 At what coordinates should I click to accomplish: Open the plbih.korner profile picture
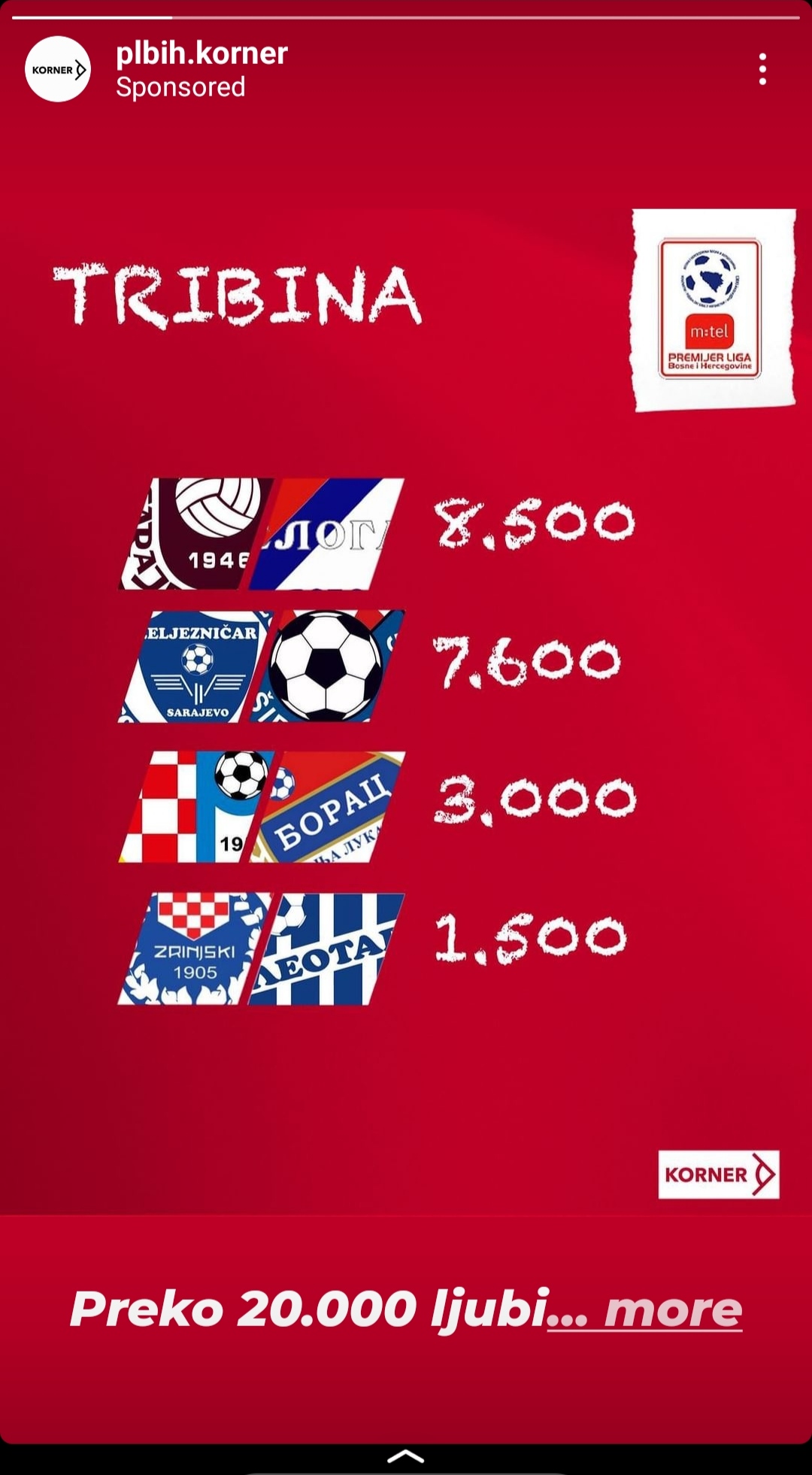tap(58, 69)
